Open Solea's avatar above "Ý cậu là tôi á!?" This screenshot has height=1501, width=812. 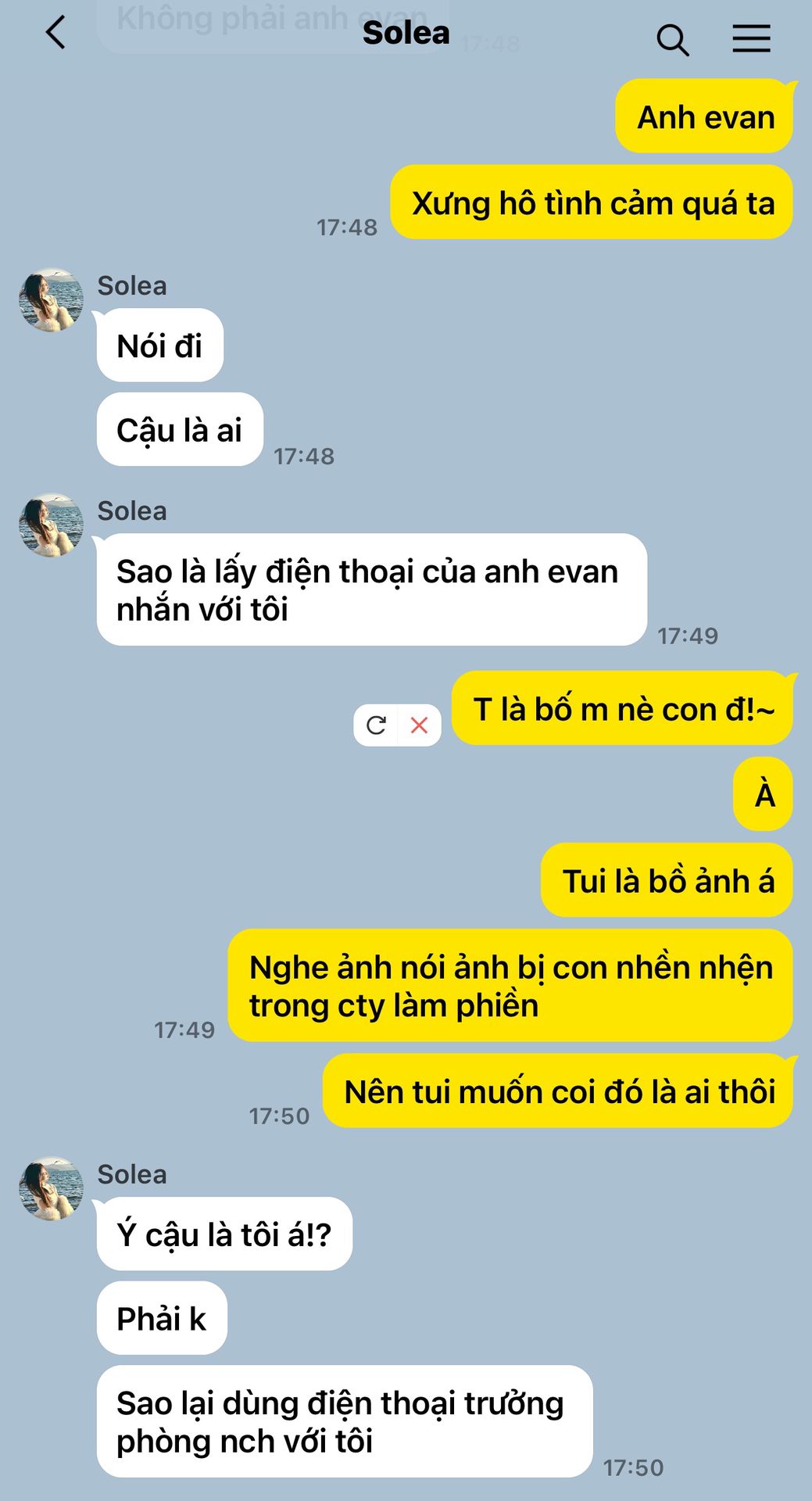coord(52,1188)
